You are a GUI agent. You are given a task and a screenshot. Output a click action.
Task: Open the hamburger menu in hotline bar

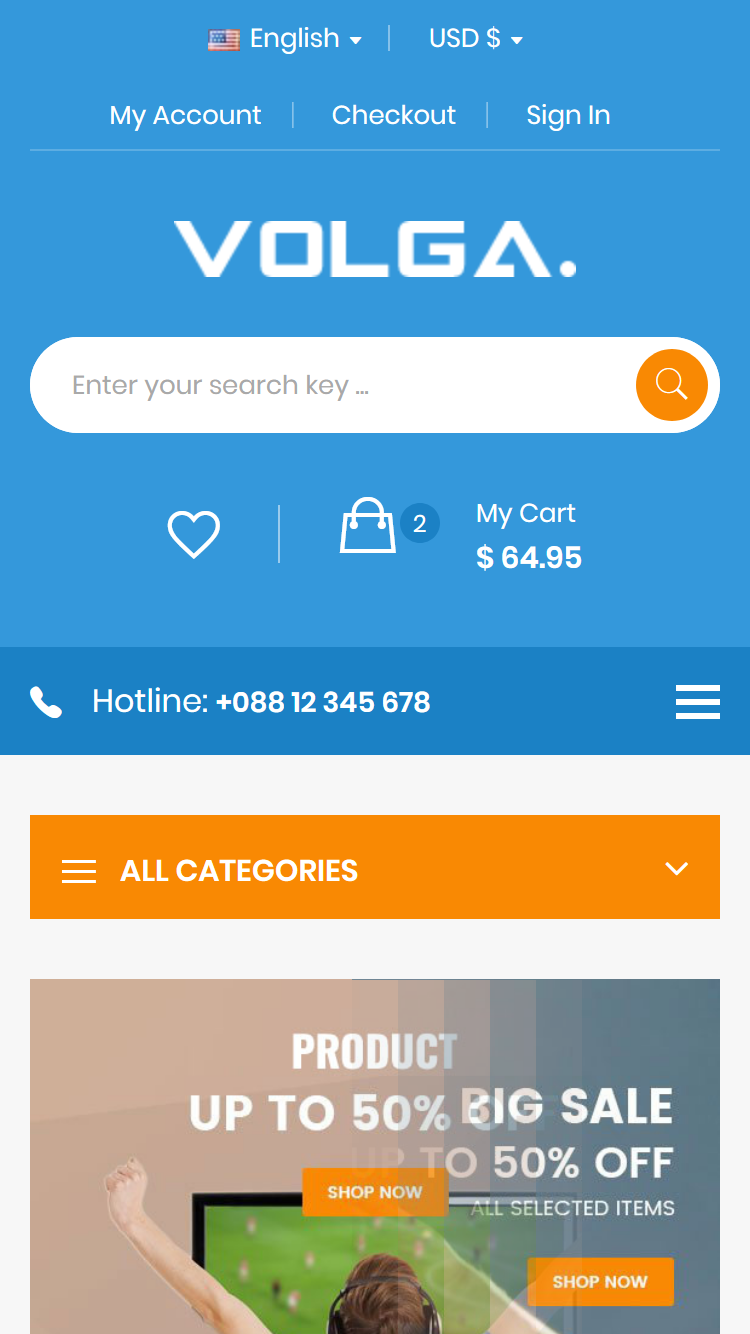tap(697, 702)
